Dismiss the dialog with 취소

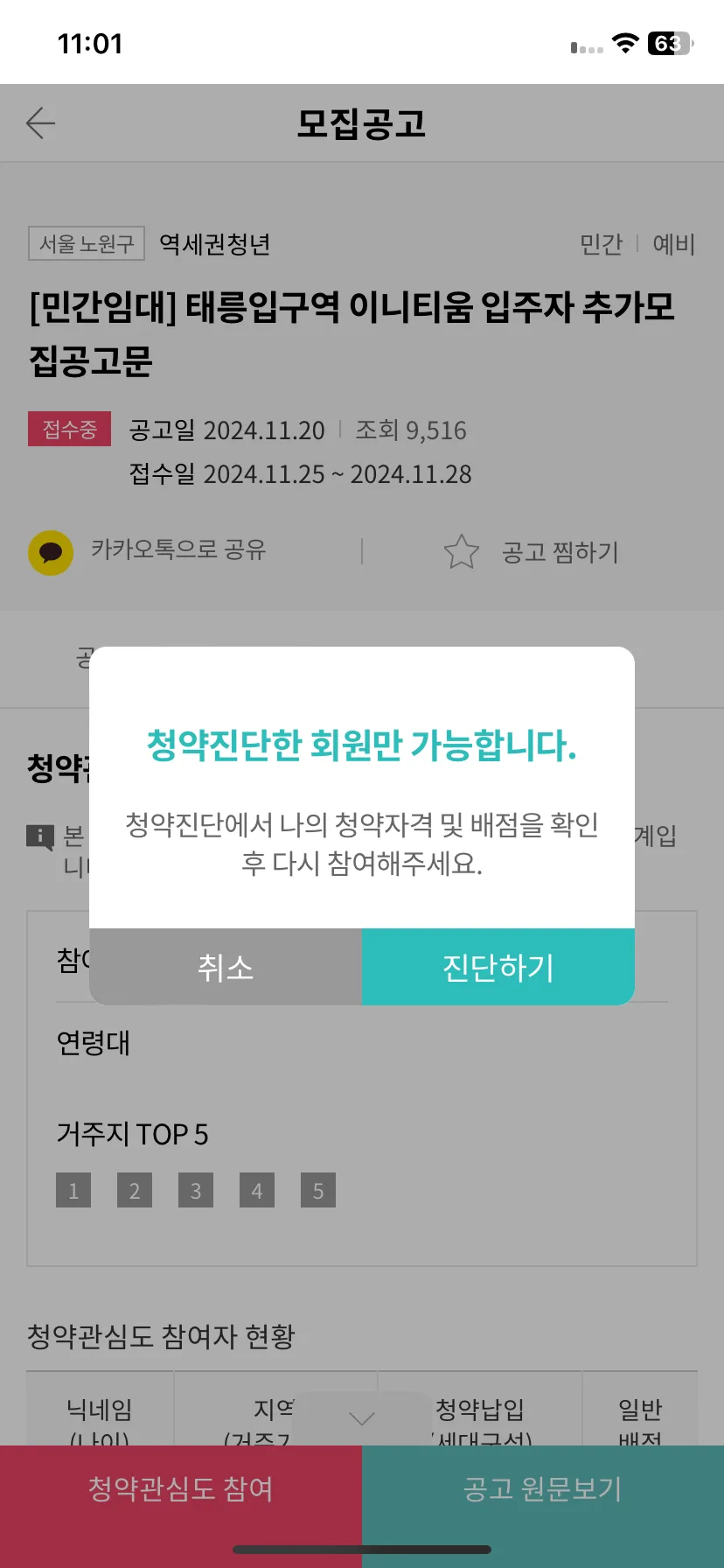click(x=226, y=967)
